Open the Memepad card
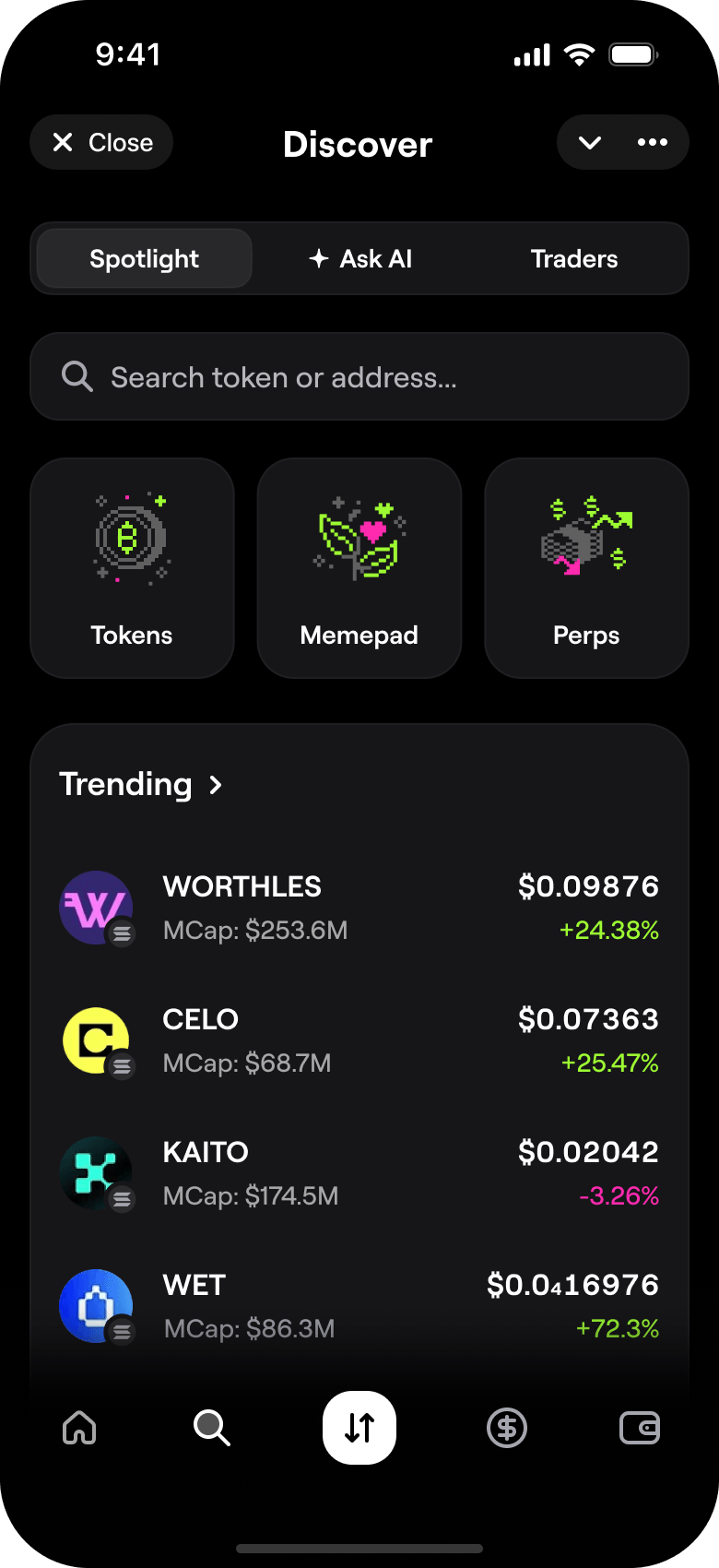 click(359, 568)
